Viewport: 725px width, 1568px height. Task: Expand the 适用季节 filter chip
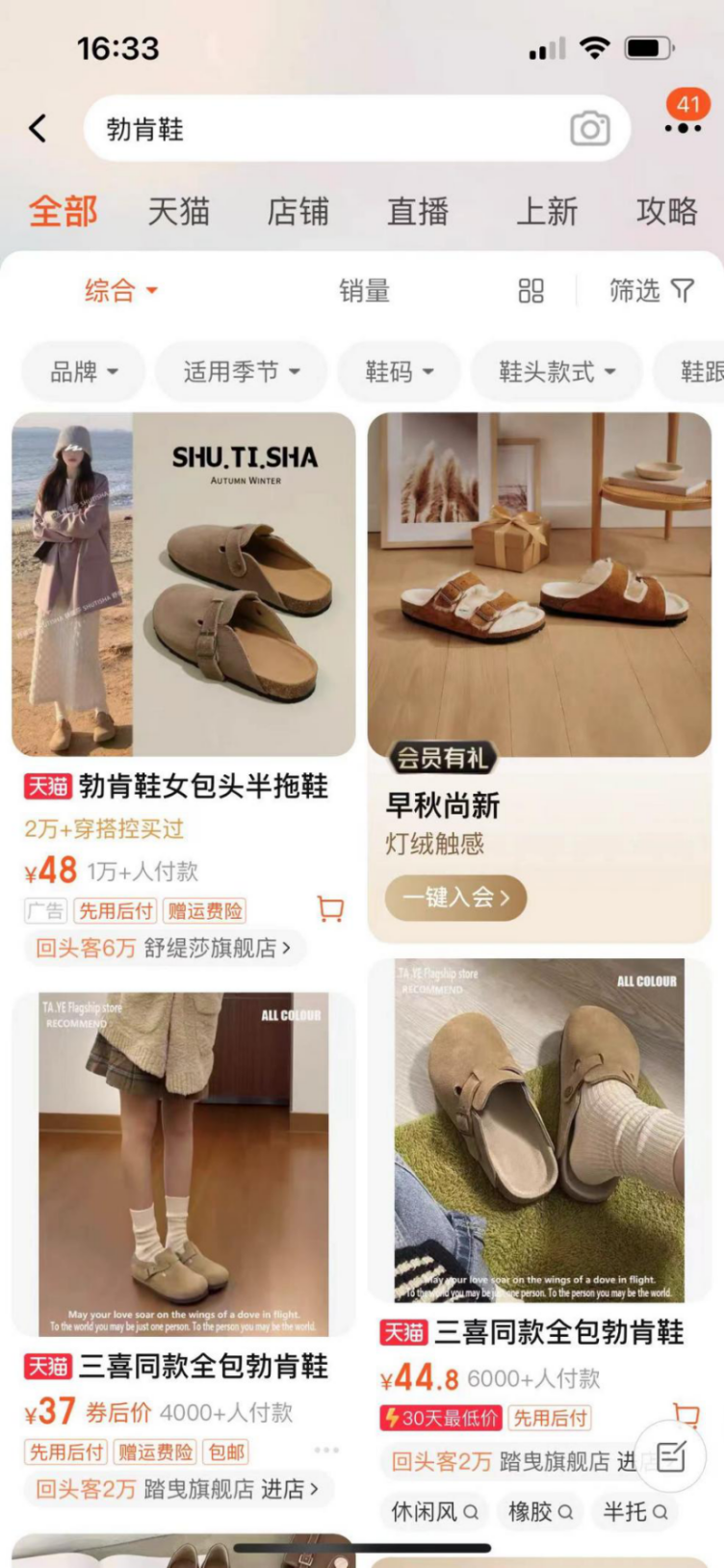(x=242, y=371)
